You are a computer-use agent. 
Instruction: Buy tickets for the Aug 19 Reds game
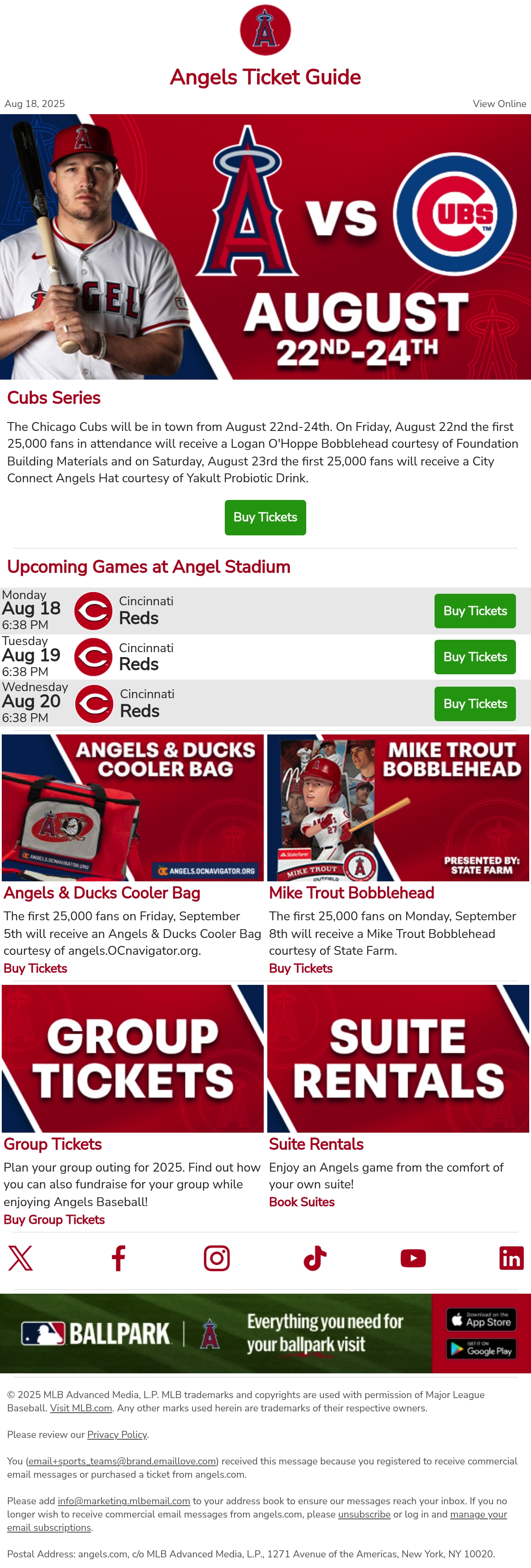click(x=475, y=657)
